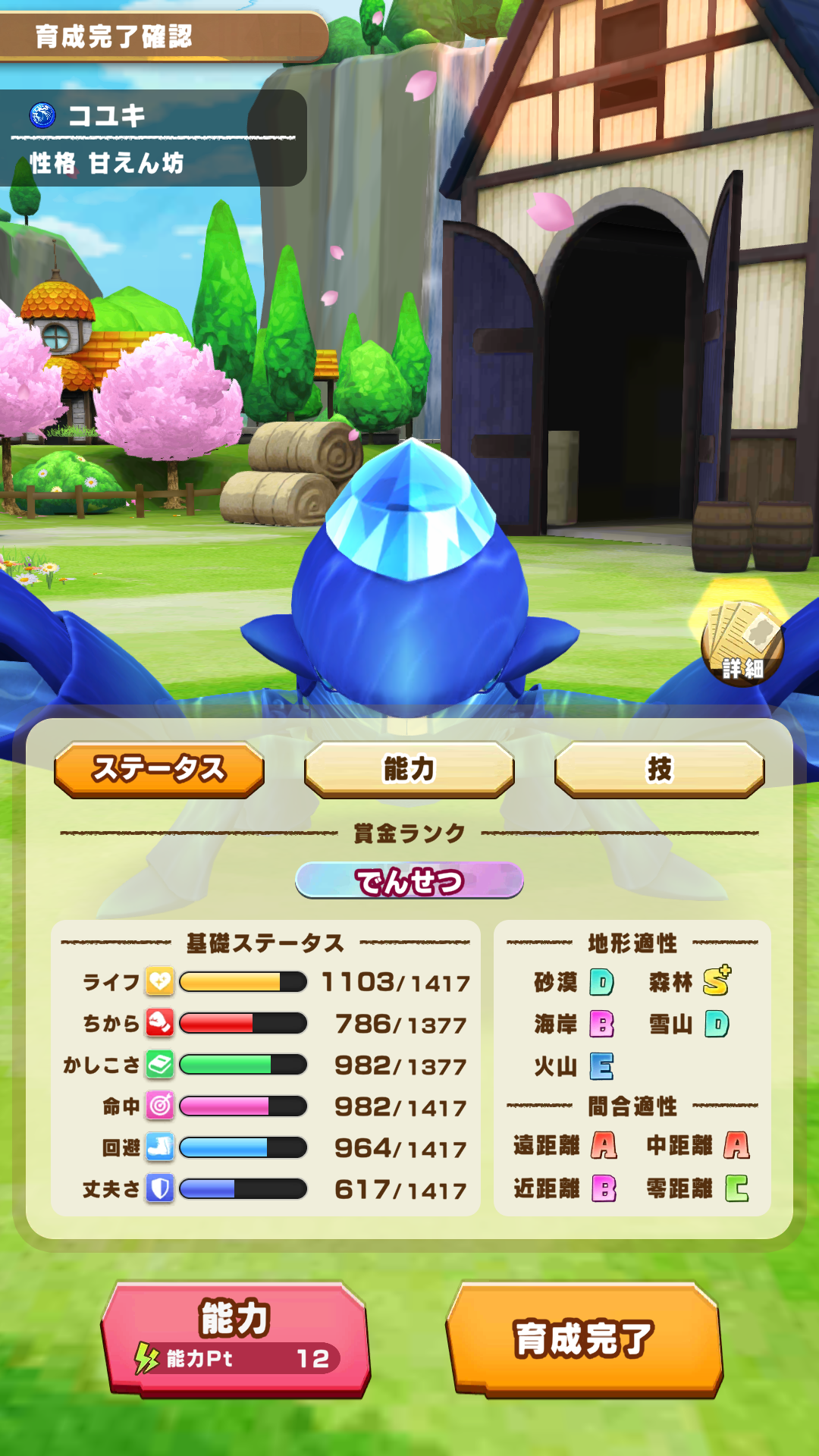Switch to the 技 tab
Image resolution: width=819 pixels, height=1456 pixels.
[659, 769]
